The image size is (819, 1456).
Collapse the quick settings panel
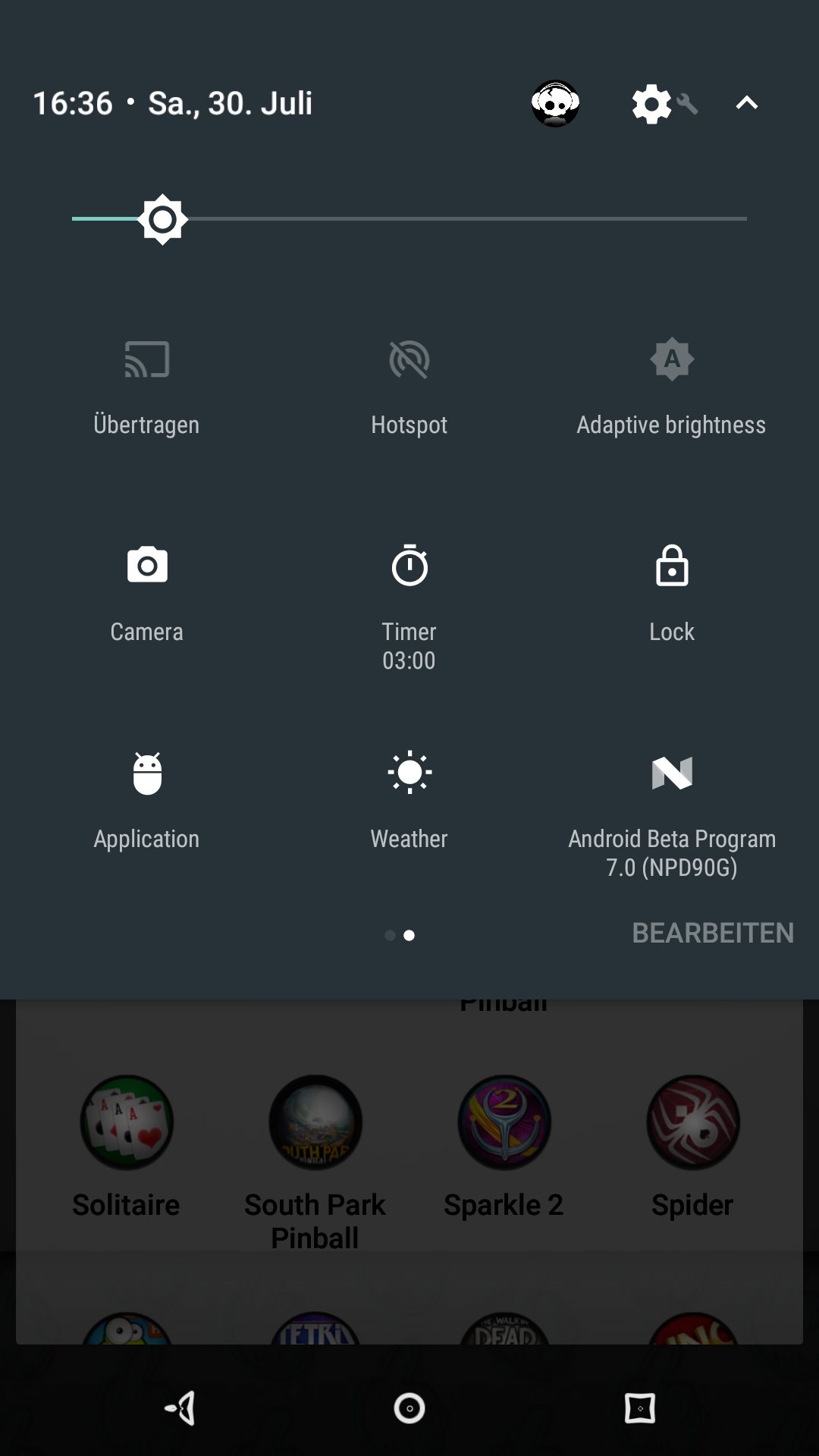click(746, 103)
